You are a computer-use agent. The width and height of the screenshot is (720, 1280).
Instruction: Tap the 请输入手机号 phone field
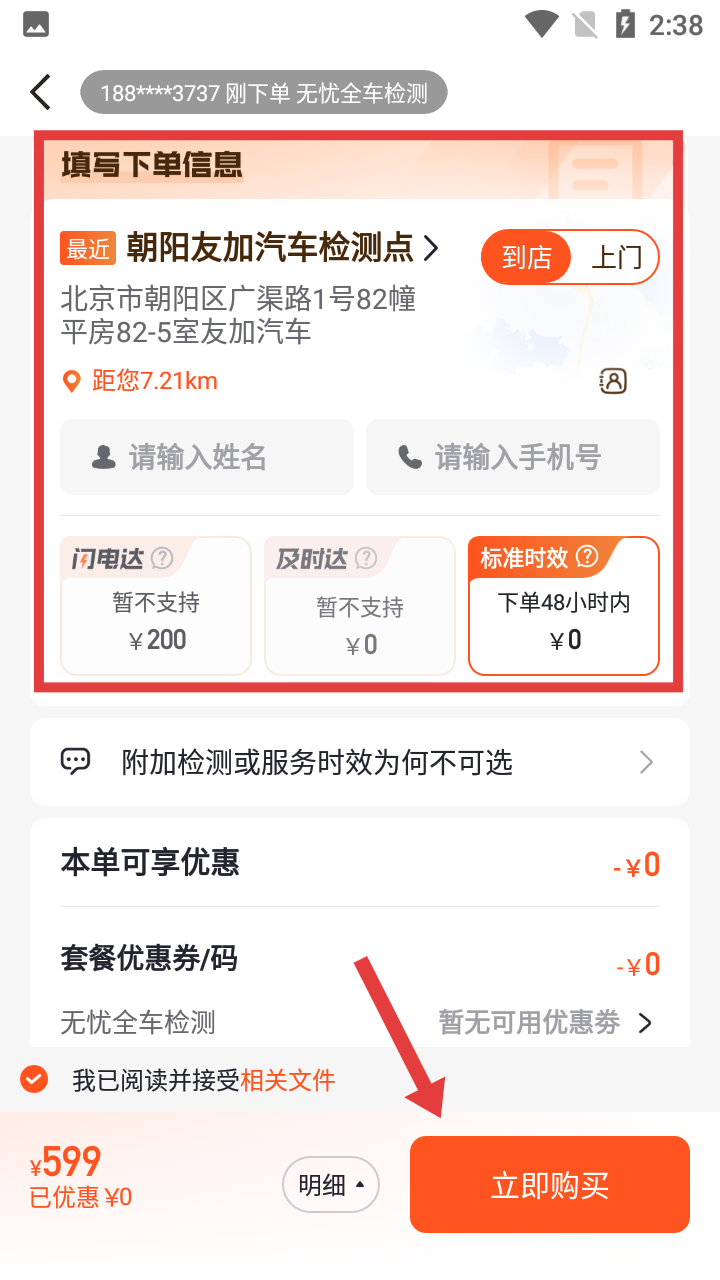coord(513,457)
